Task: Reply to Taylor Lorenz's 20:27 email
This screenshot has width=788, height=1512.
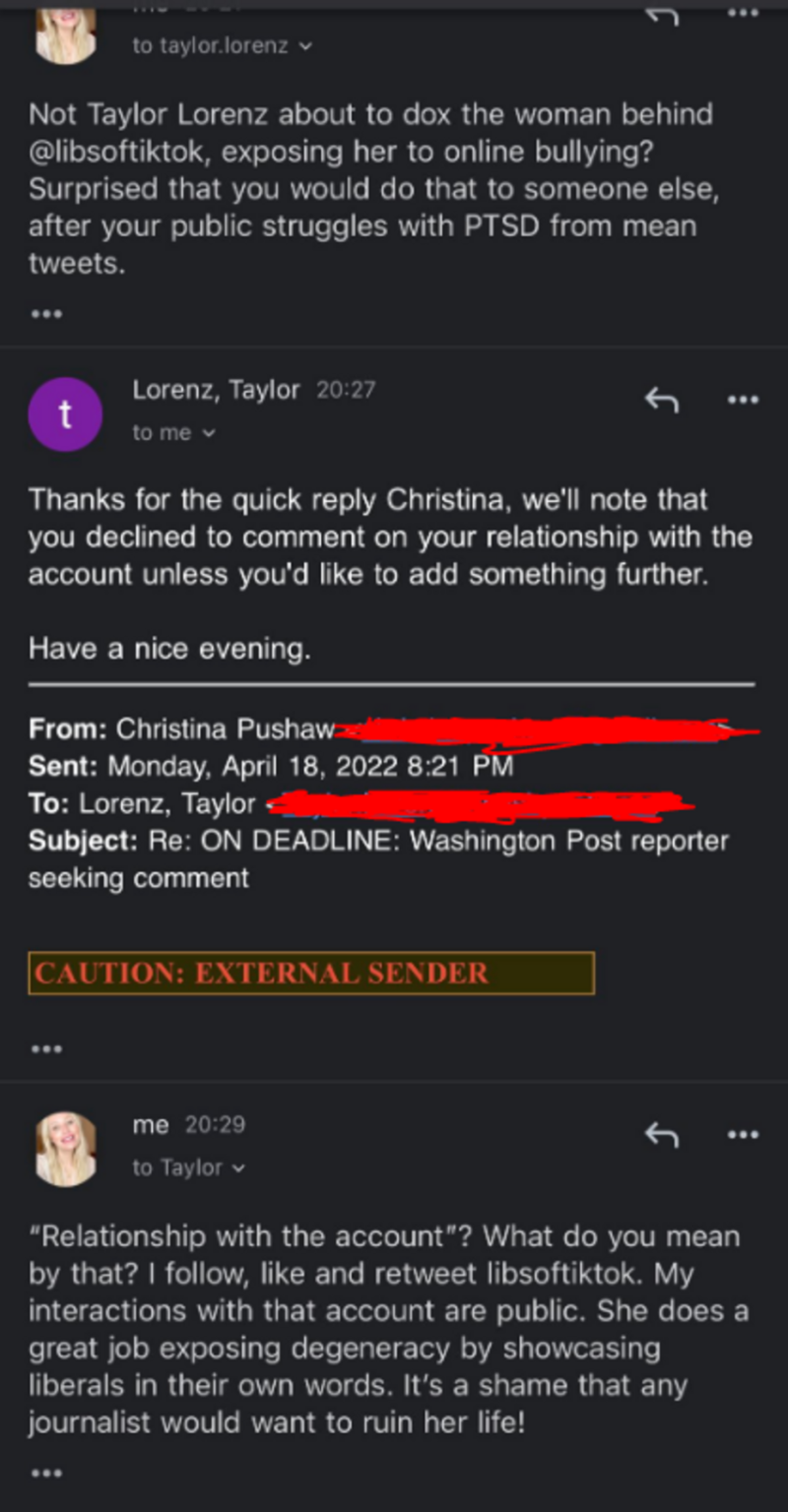Action: click(662, 400)
